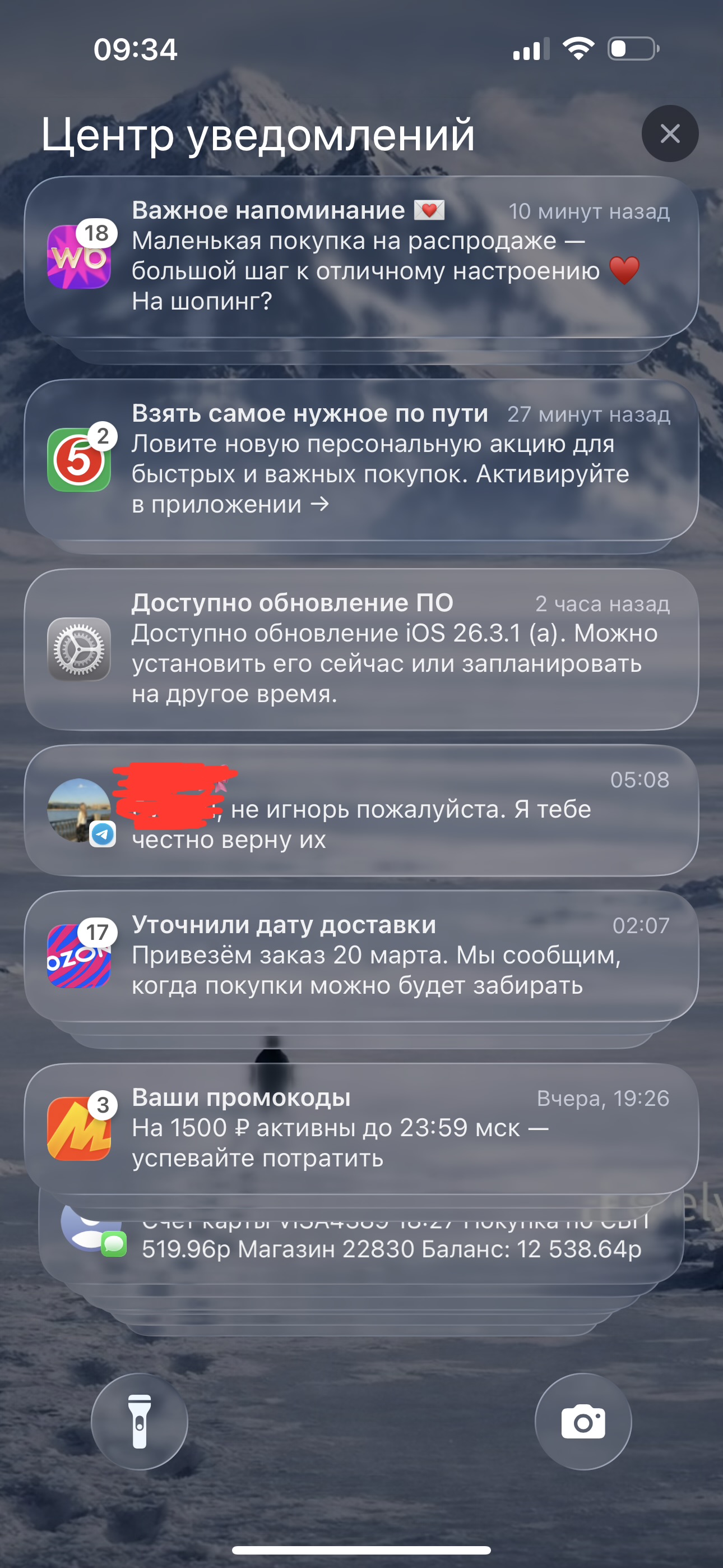Turn on the flashlight
The height and width of the screenshot is (1568, 723).
pos(140,1422)
